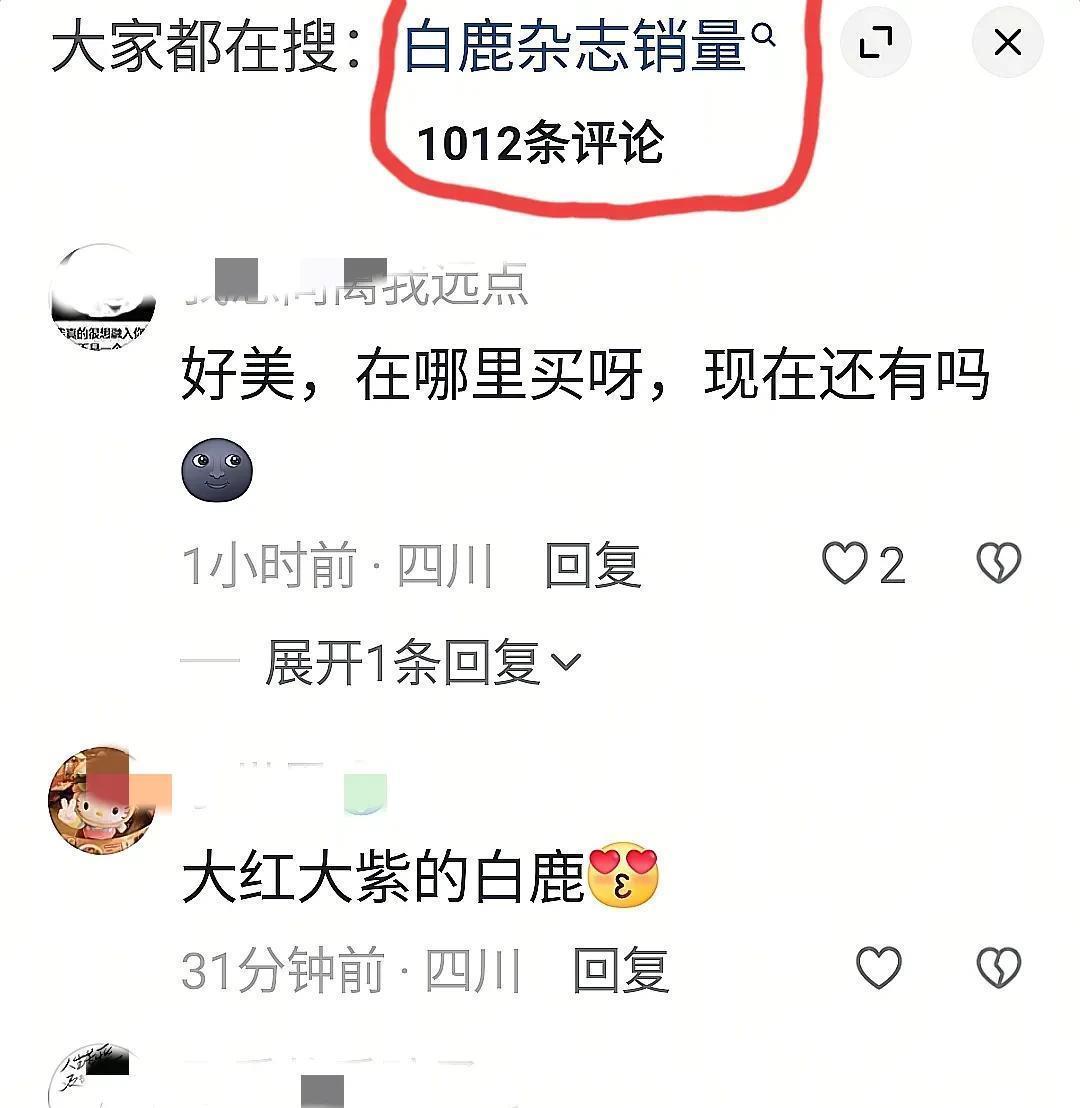Open the Hello Kitty avatar commenter's profile
The image size is (1080, 1108).
click(x=99, y=799)
